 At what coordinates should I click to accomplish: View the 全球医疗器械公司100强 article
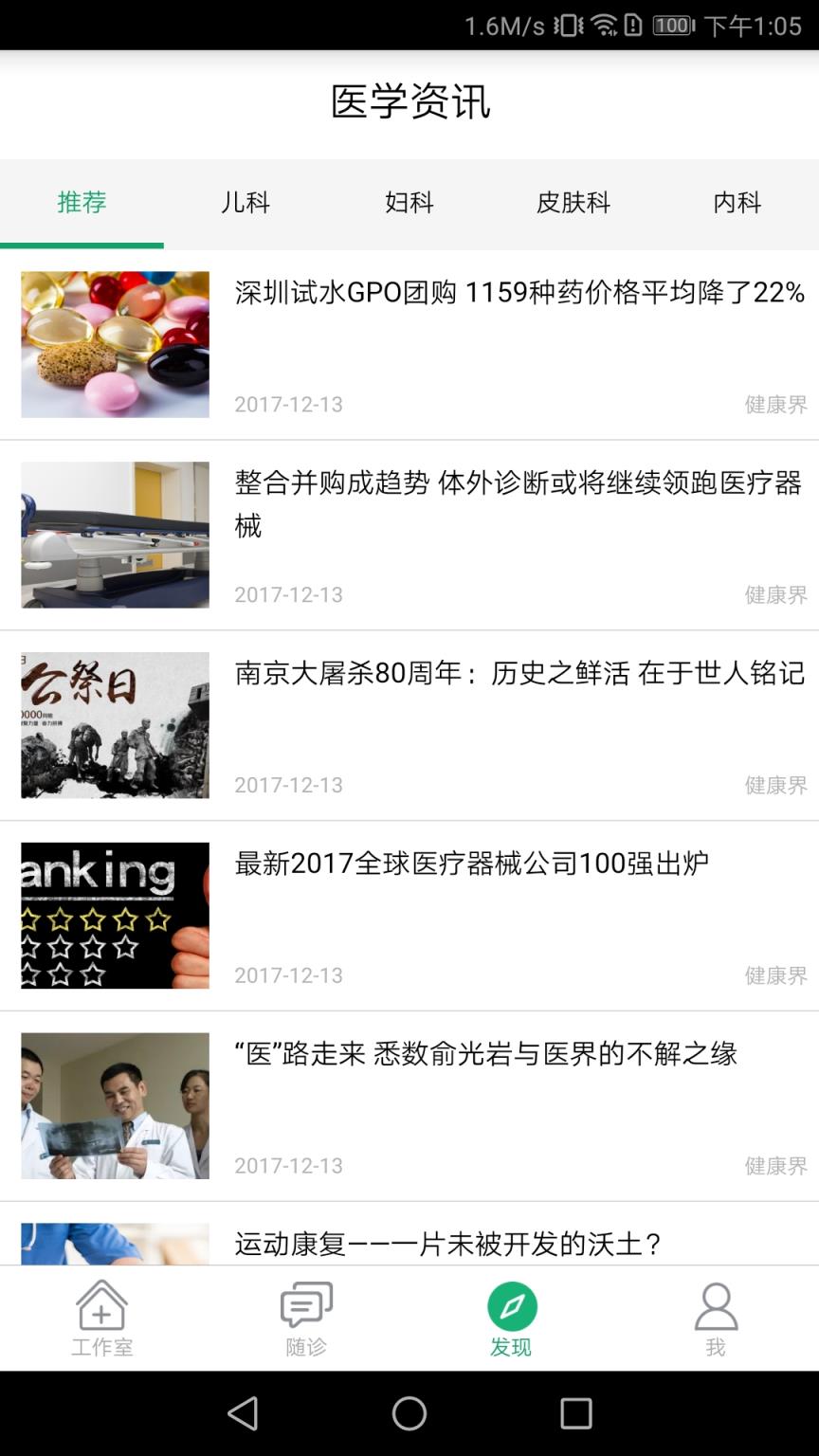472,864
